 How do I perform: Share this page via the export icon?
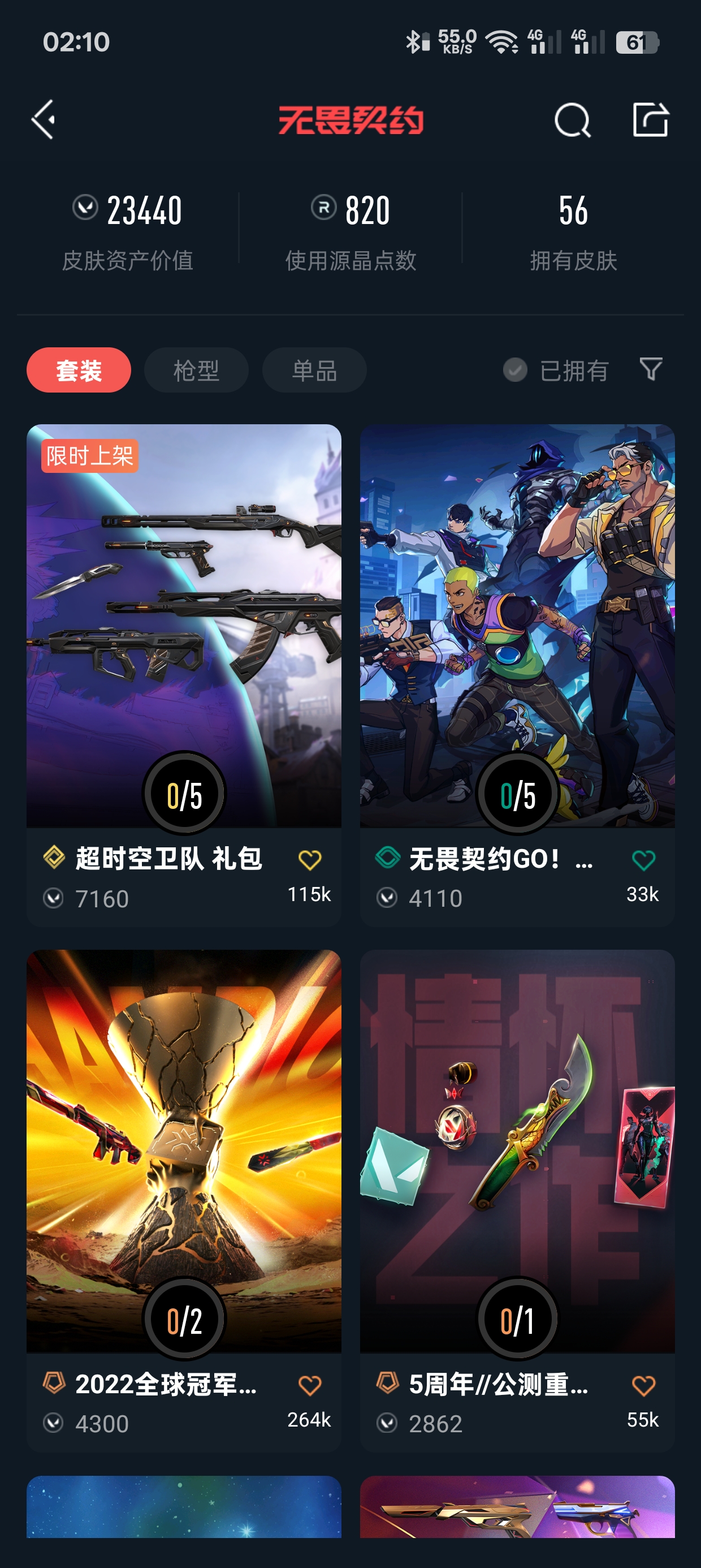point(650,119)
